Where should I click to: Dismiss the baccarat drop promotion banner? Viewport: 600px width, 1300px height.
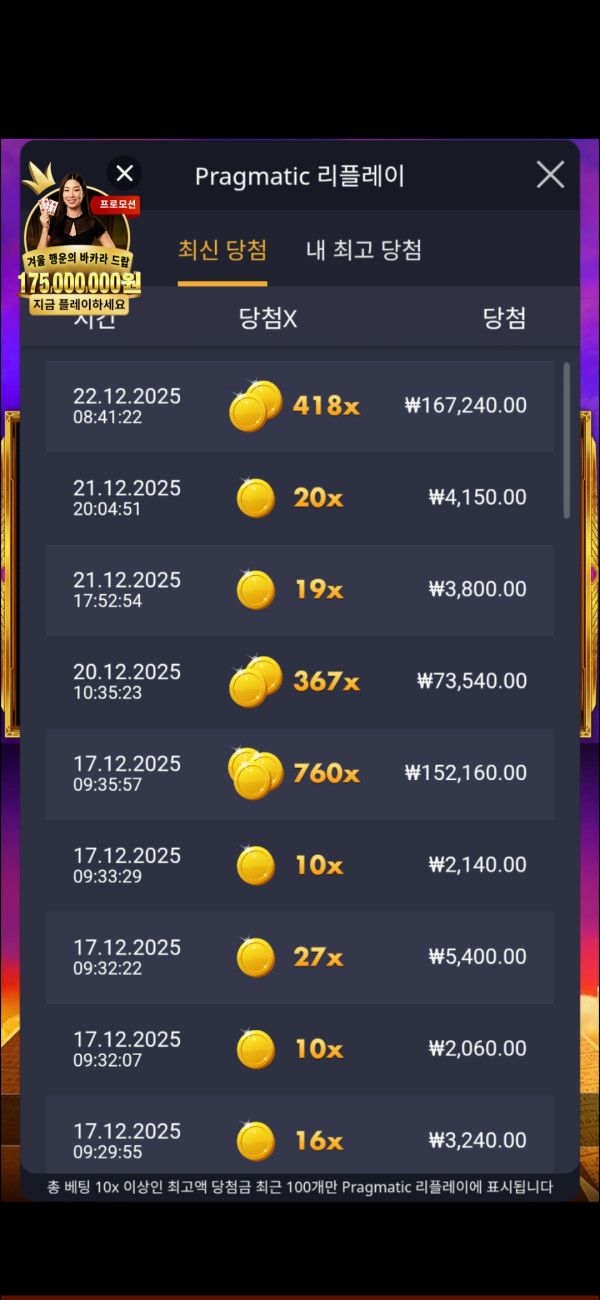[124, 174]
